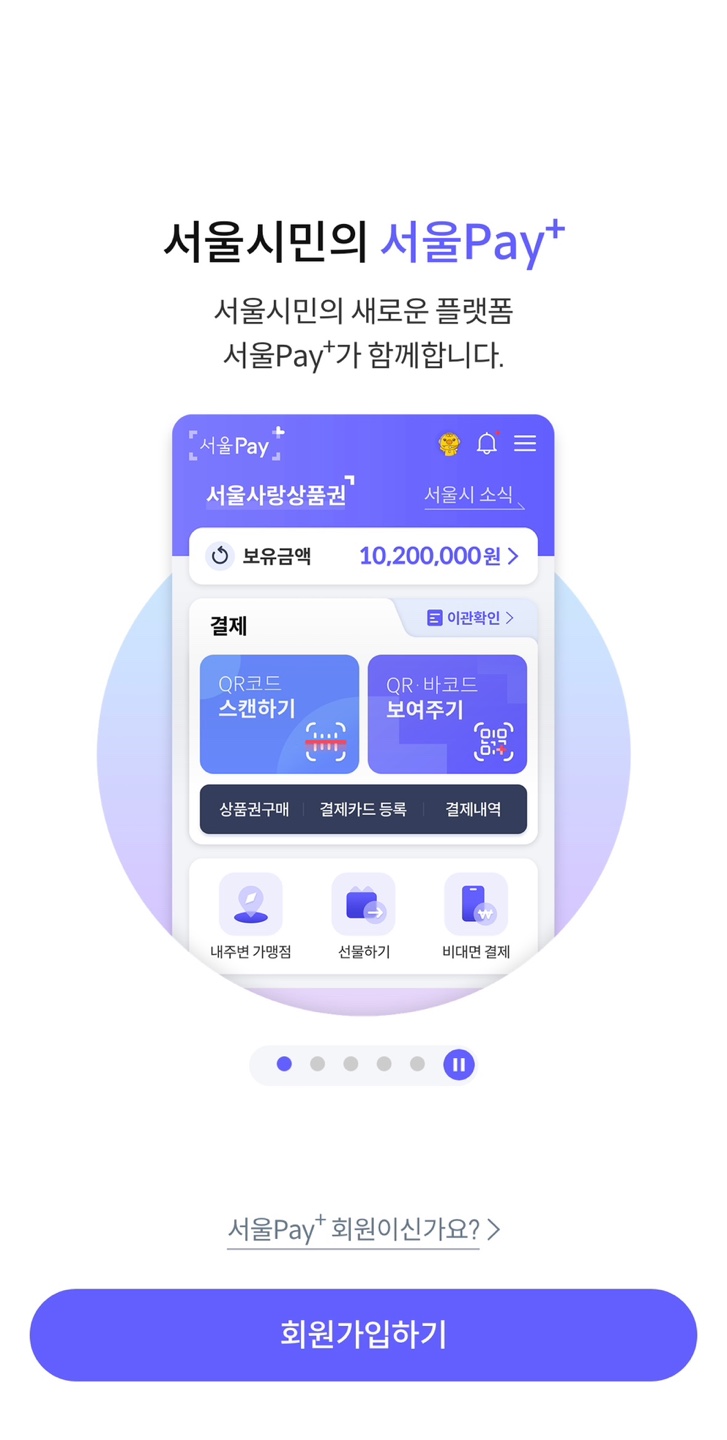Expand the 이관확인 chevron
Screen dimensions: 727x1440
(510, 617)
